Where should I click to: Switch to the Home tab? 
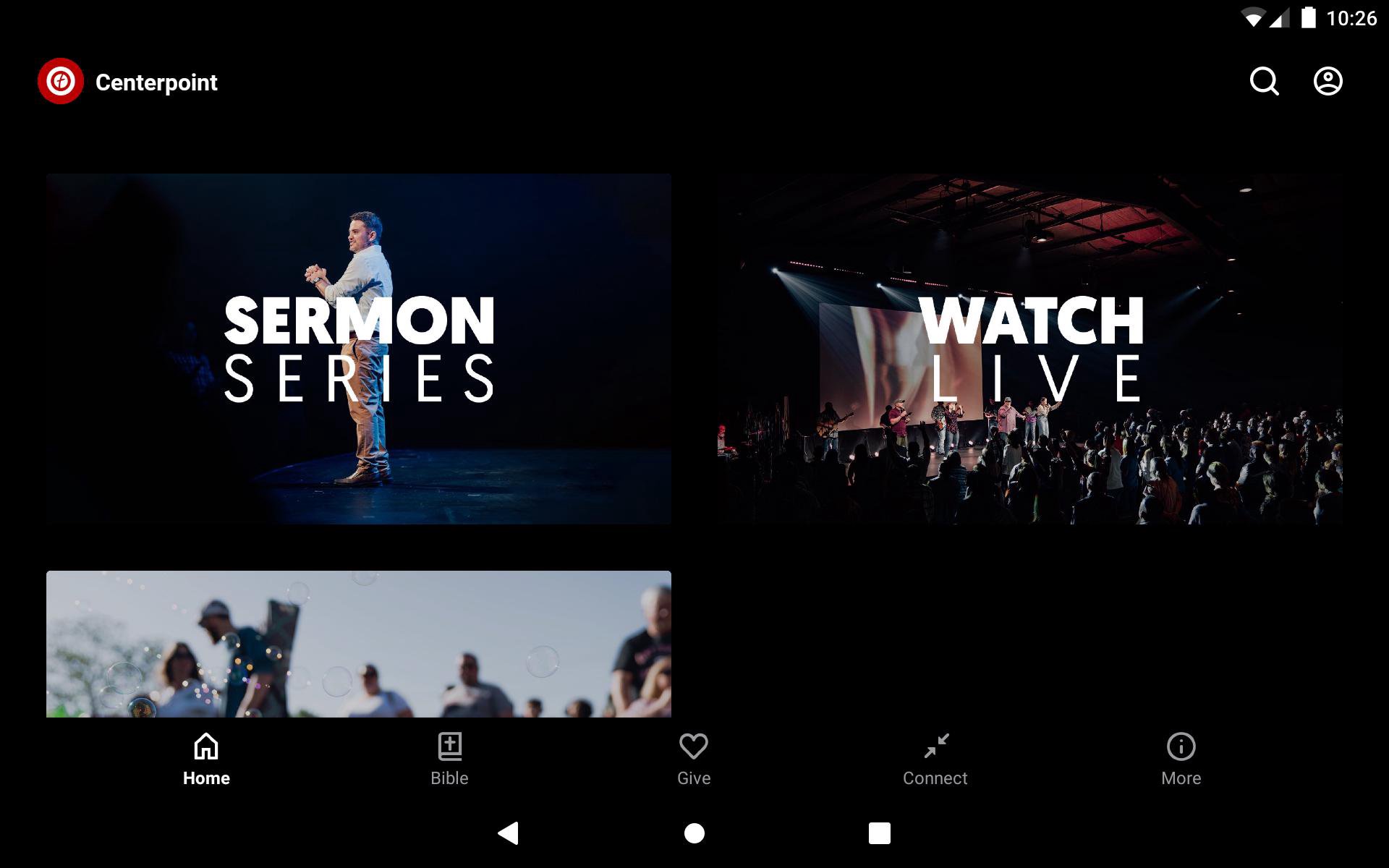point(206,759)
